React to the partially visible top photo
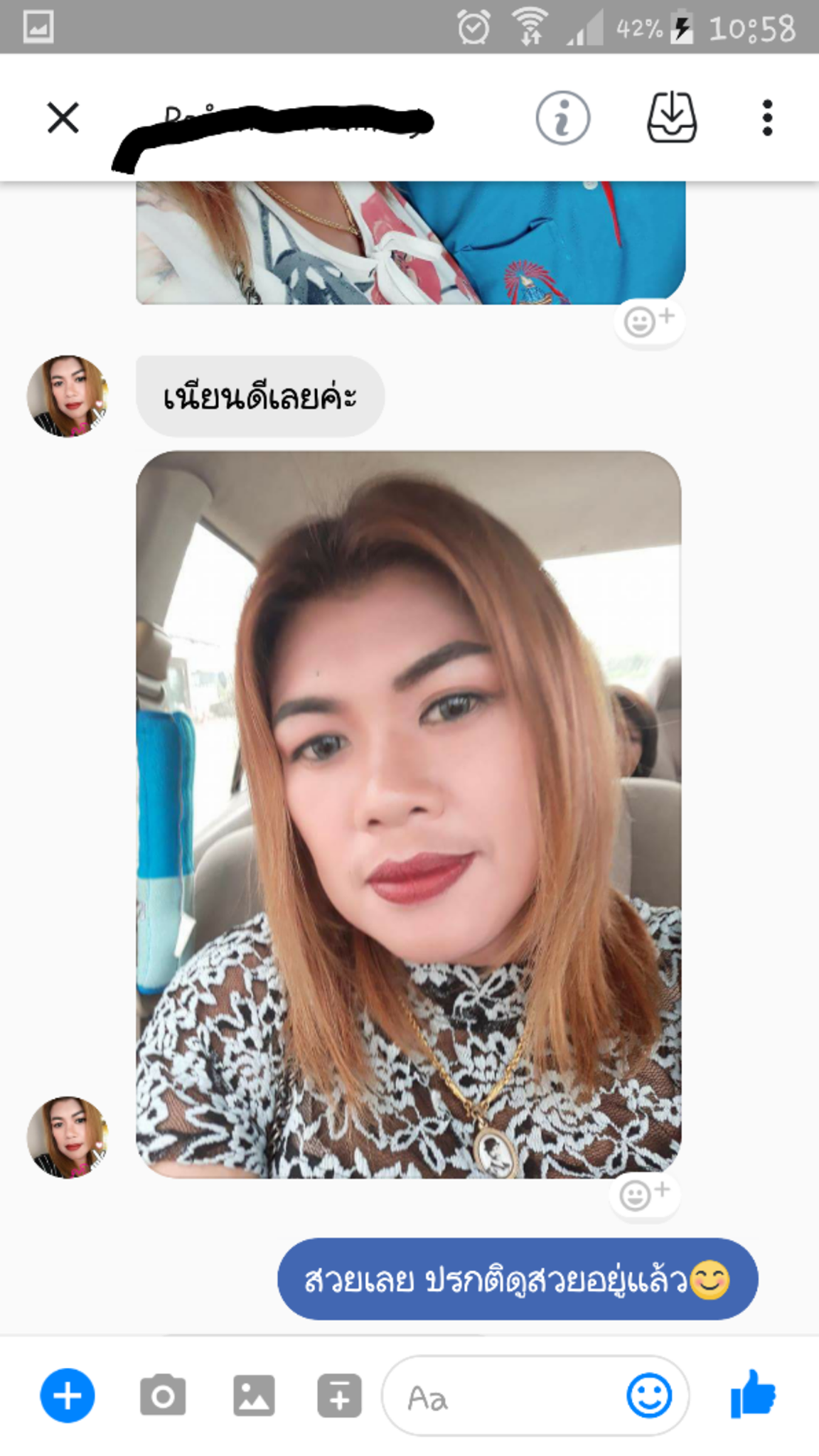Screen dimensions: 819x1456 point(648,321)
